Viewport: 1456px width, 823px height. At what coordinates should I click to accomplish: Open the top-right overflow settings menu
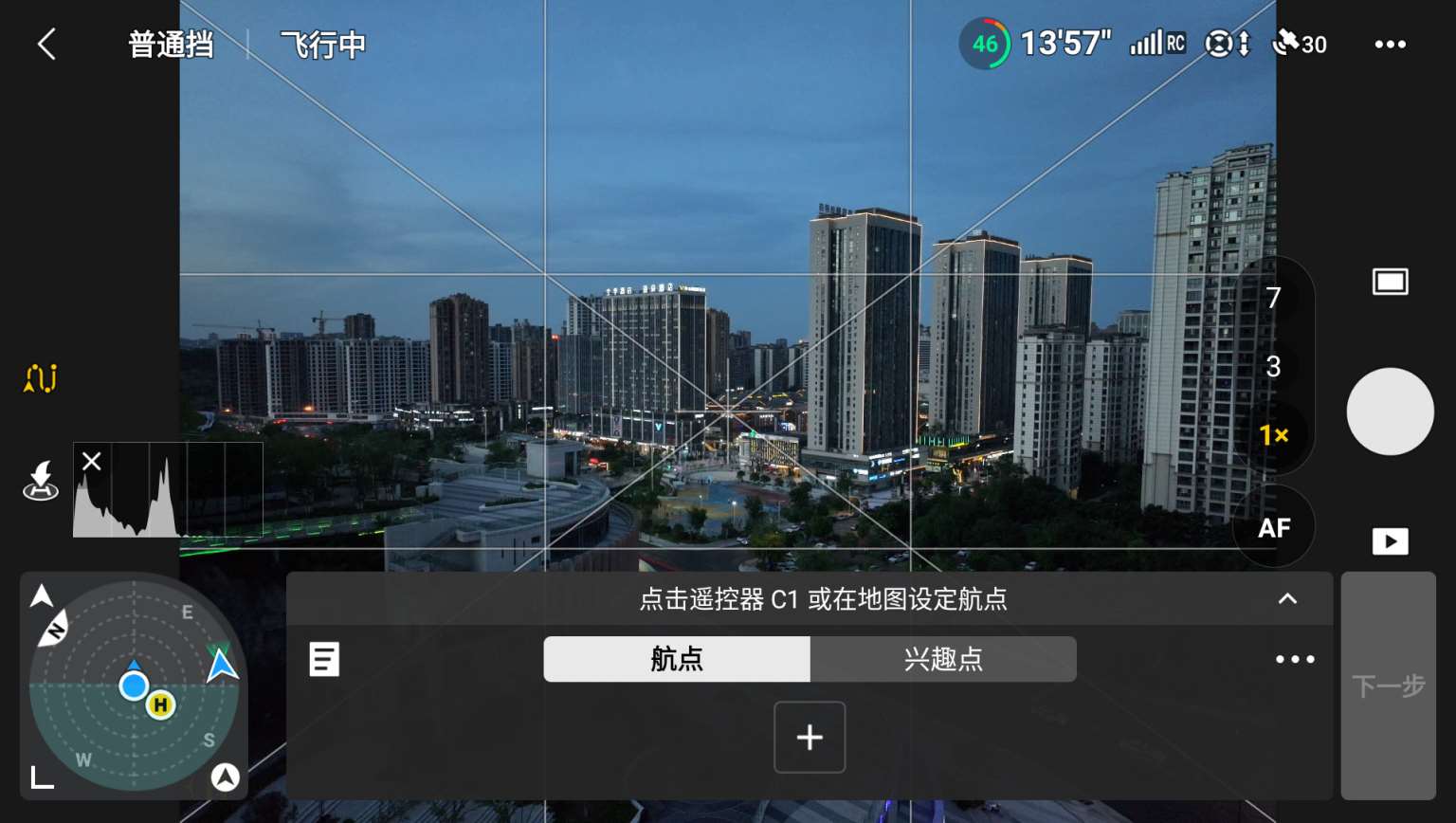pos(1390,45)
